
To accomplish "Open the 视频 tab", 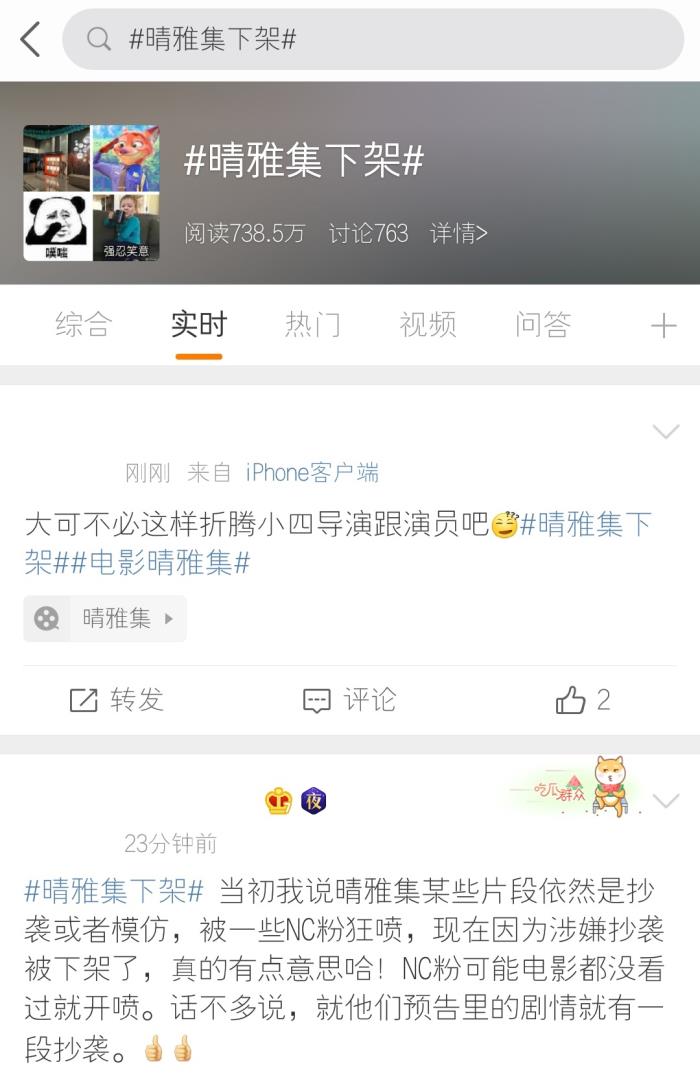I will pyautogui.click(x=428, y=325).
